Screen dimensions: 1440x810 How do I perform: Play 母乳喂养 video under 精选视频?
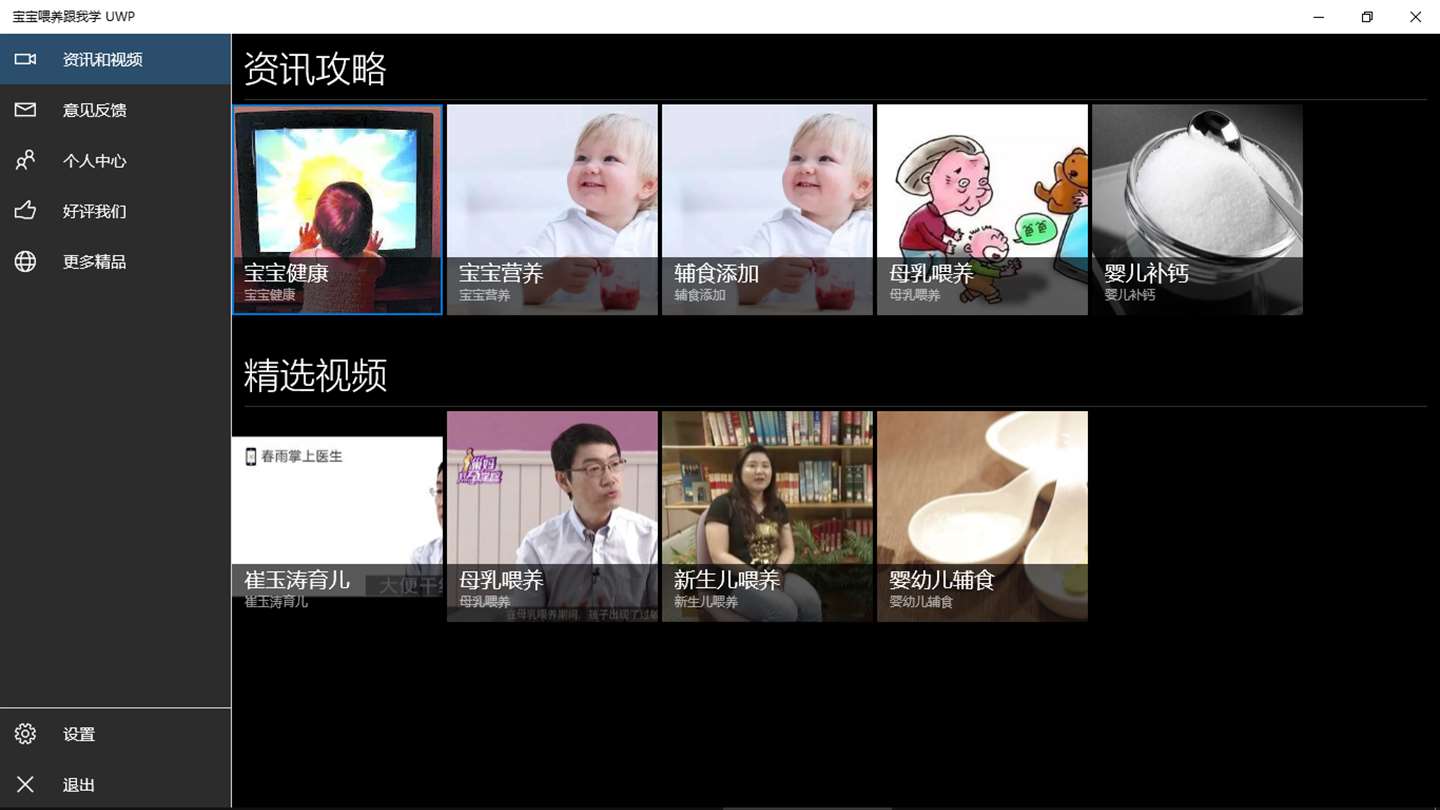[x=552, y=516]
